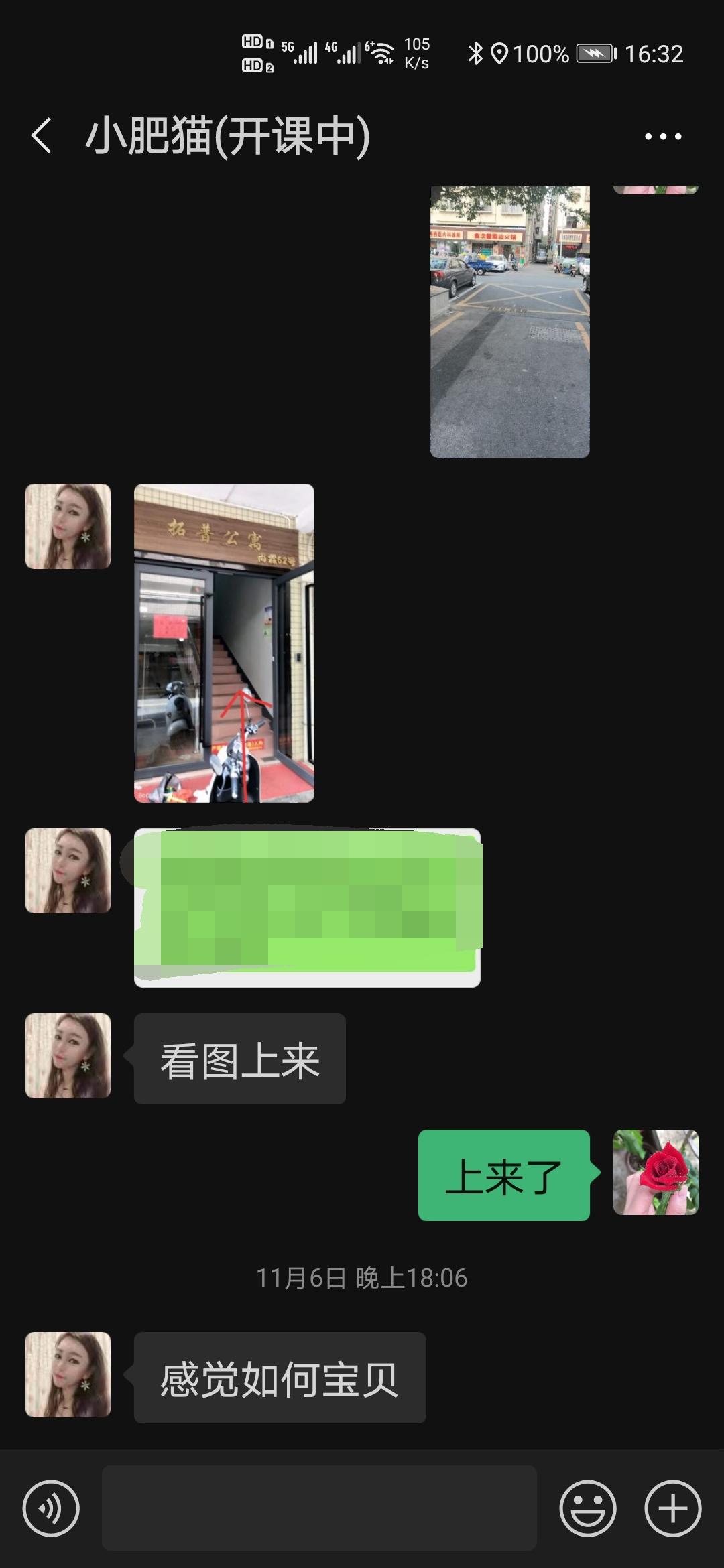724x1568 pixels.
Task: Open the sent street photo
Action: [509, 322]
